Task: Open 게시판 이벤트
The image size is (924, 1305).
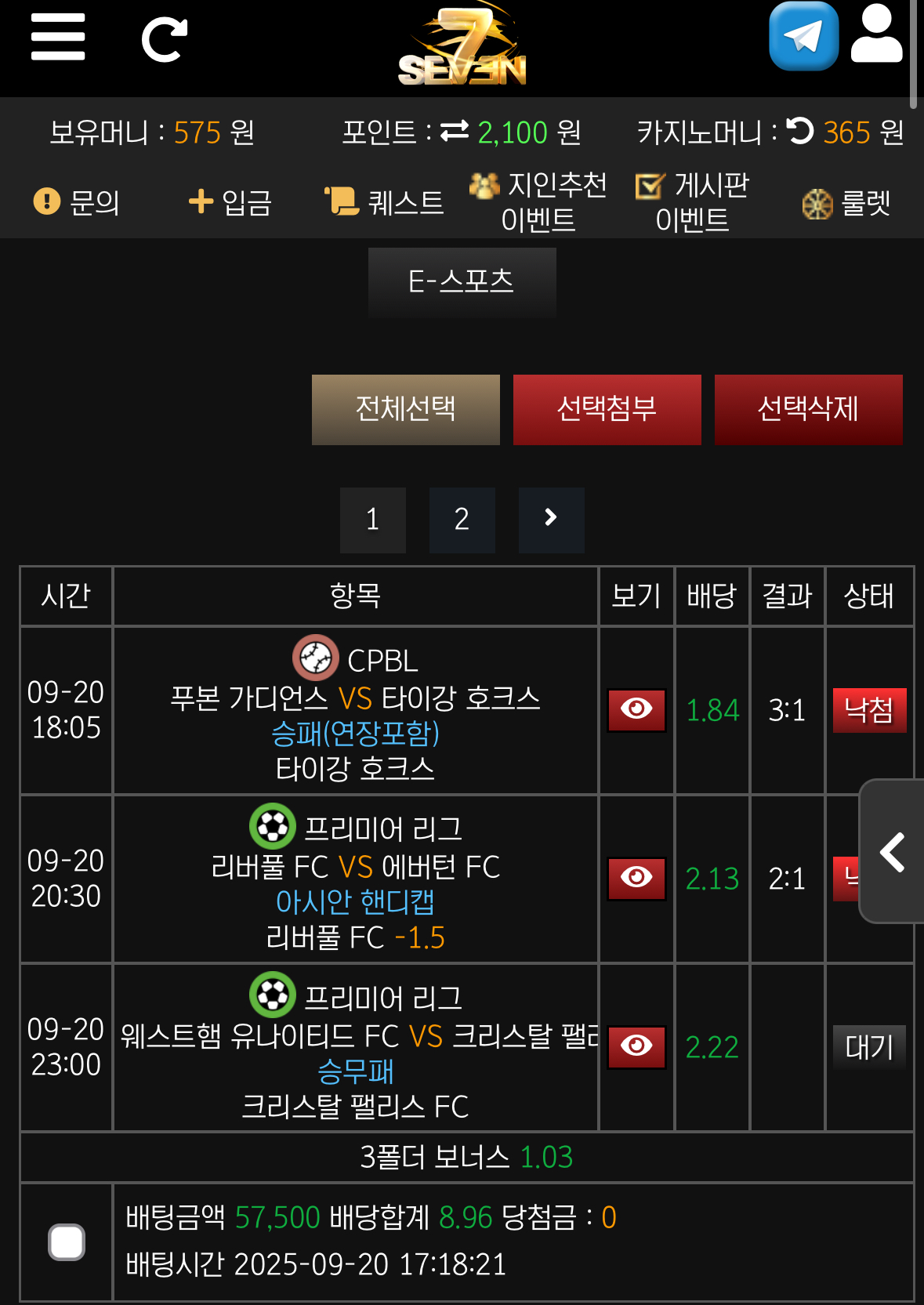Action: [693, 202]
